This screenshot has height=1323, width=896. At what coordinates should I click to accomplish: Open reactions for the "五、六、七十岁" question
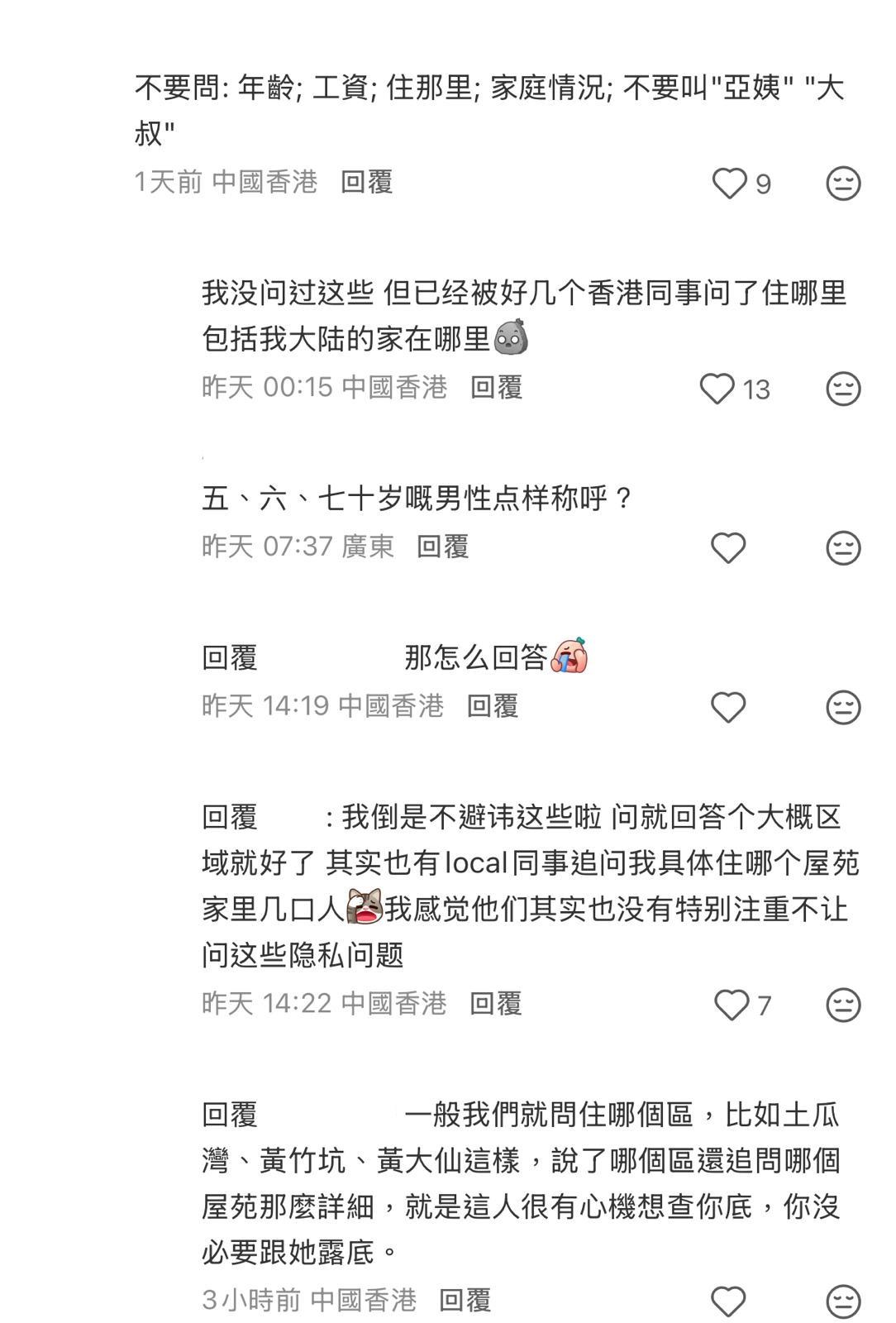click(x=843, y=545)
